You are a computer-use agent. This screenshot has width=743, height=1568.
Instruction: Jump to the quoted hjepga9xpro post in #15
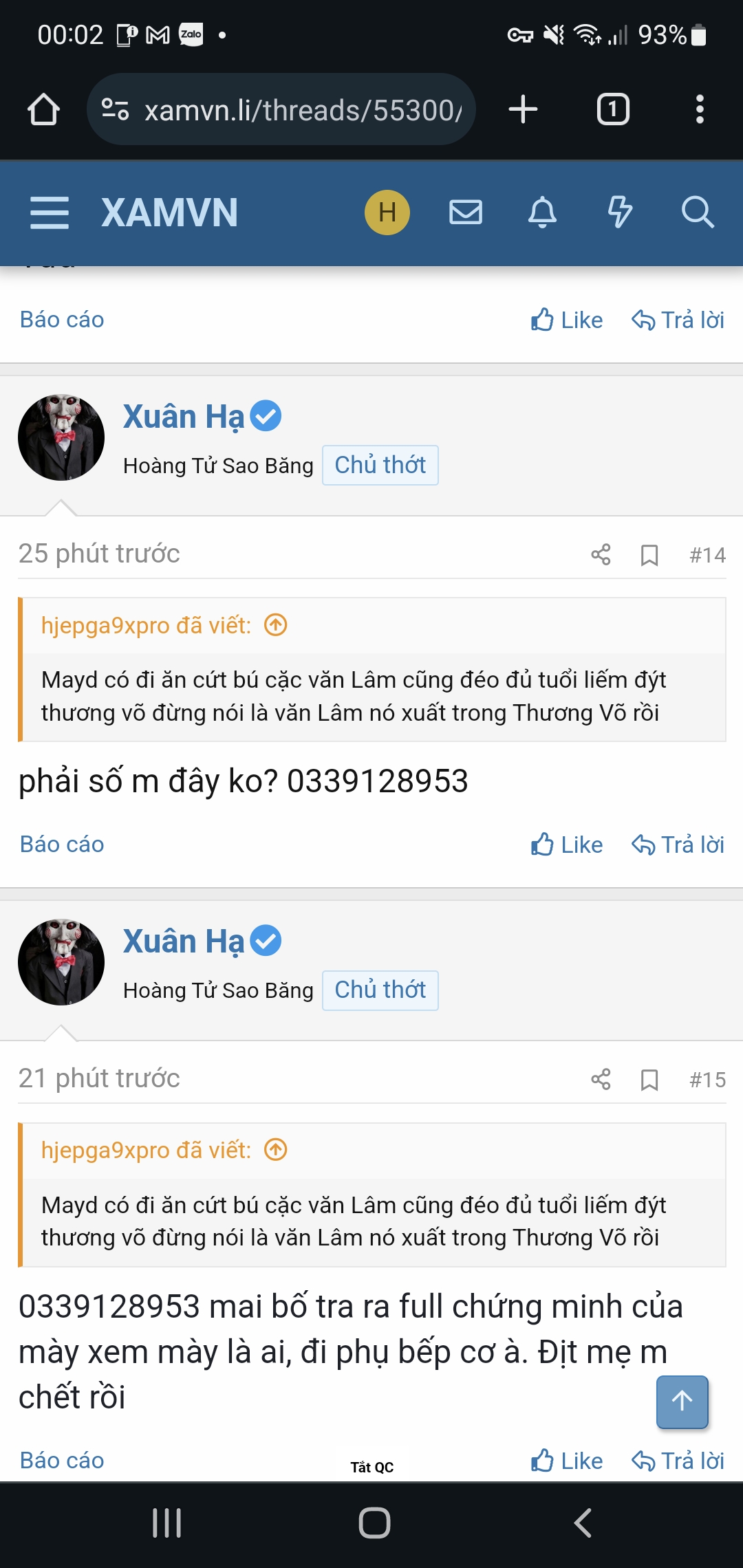point(276,1150)
